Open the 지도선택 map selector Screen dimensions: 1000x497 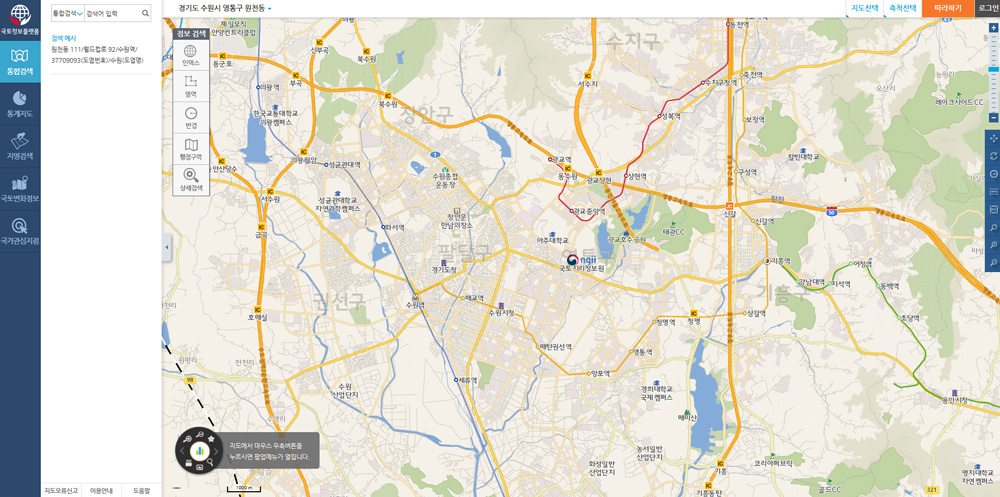(x=865, y=8)
